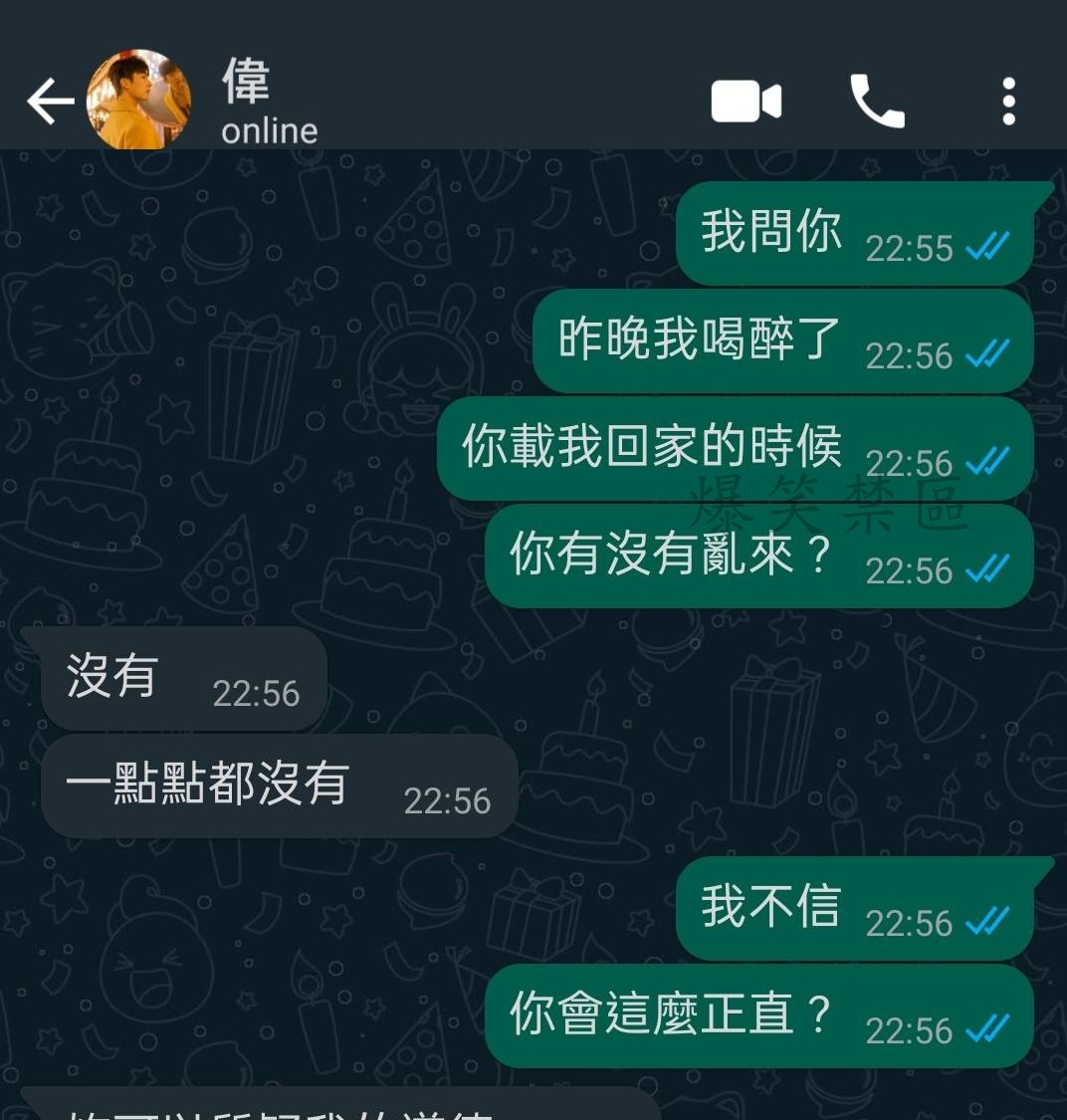Open contact info for 偉
This screenshot has width=1067, height=1120.
click(x=269, y=101)
